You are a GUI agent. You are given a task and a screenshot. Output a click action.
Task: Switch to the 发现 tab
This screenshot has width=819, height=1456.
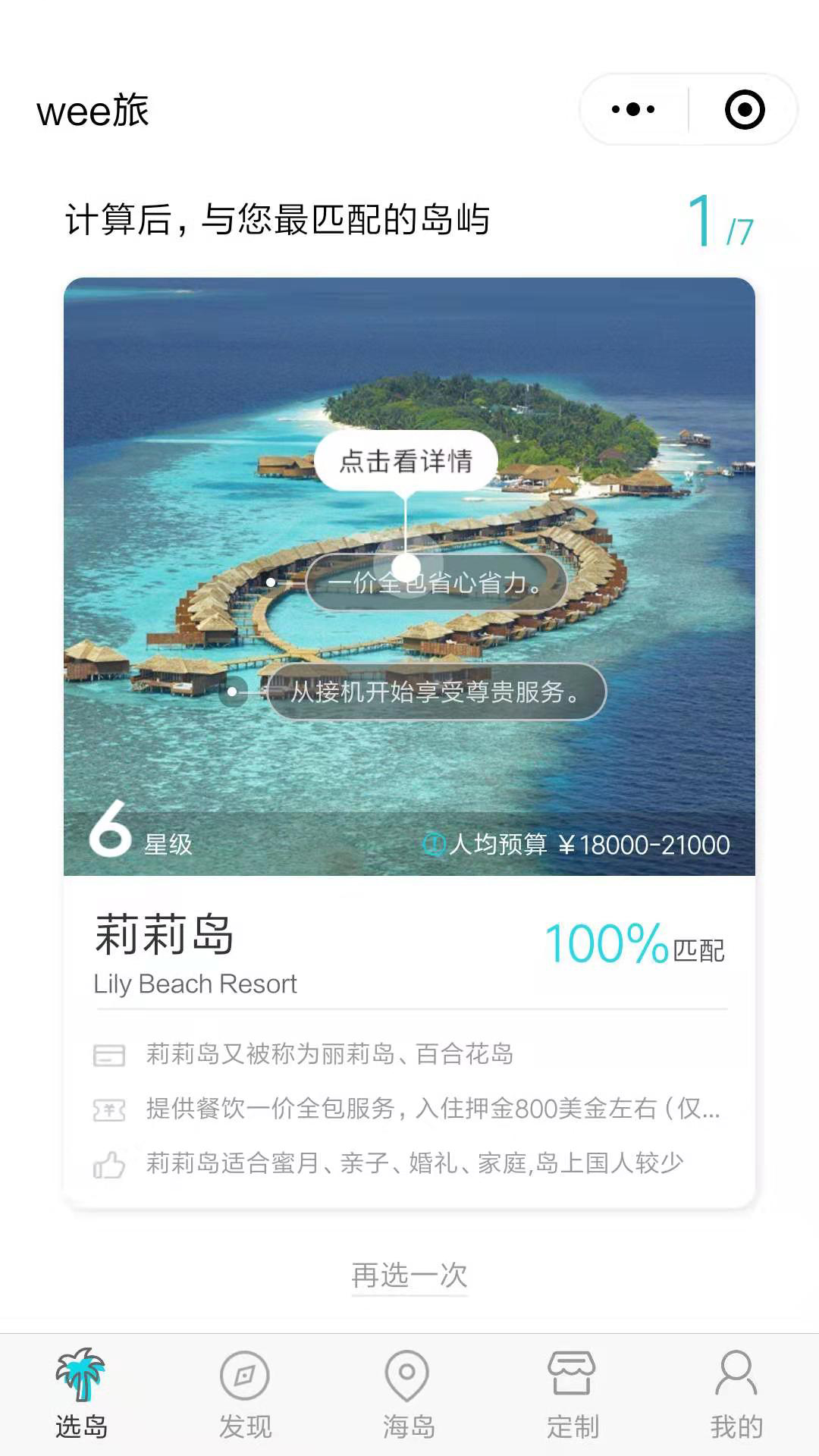[245, 1394]
